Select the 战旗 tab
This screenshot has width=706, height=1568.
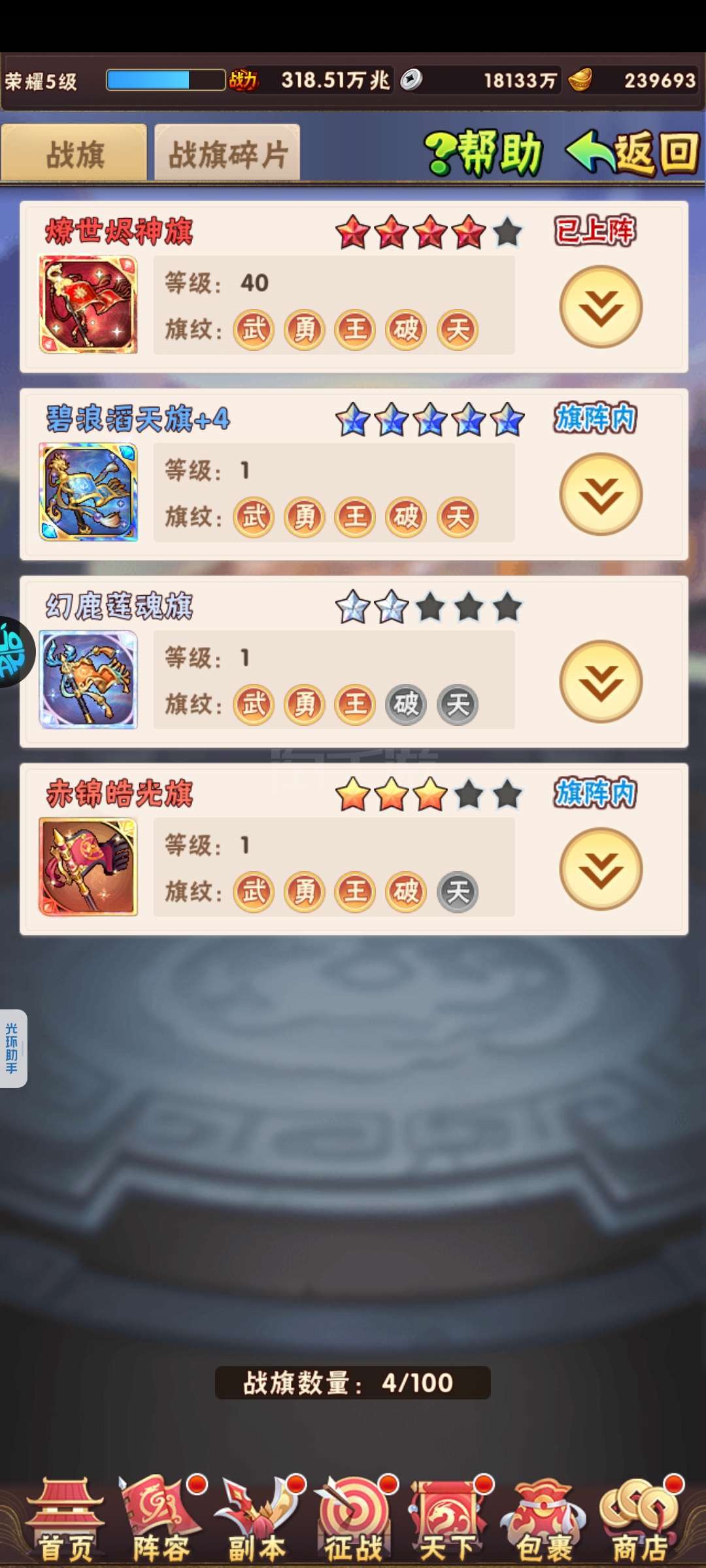click(x=74, y=152)
